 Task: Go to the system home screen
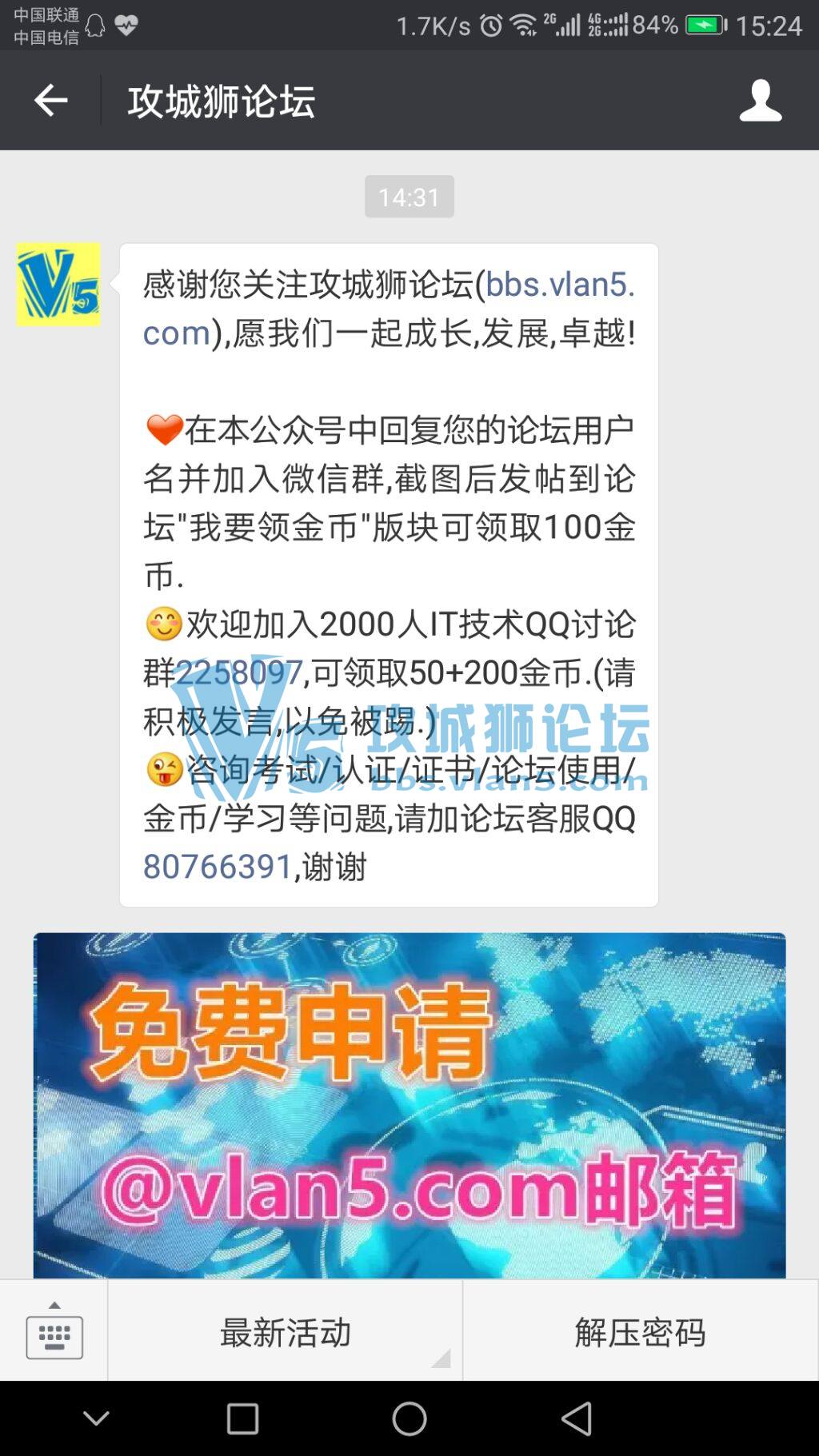[409, 1419]
